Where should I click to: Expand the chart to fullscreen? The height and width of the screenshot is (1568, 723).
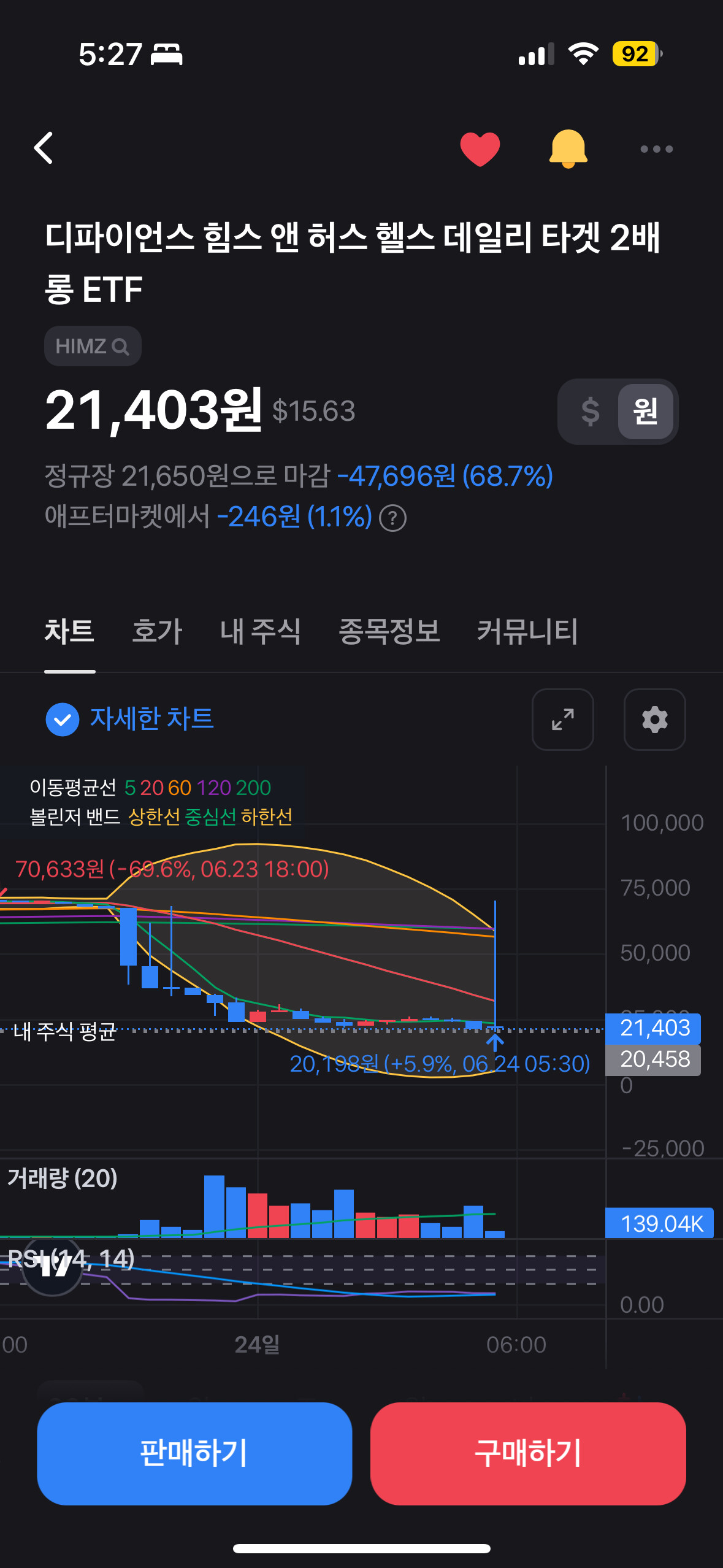[x=562, y=719]
